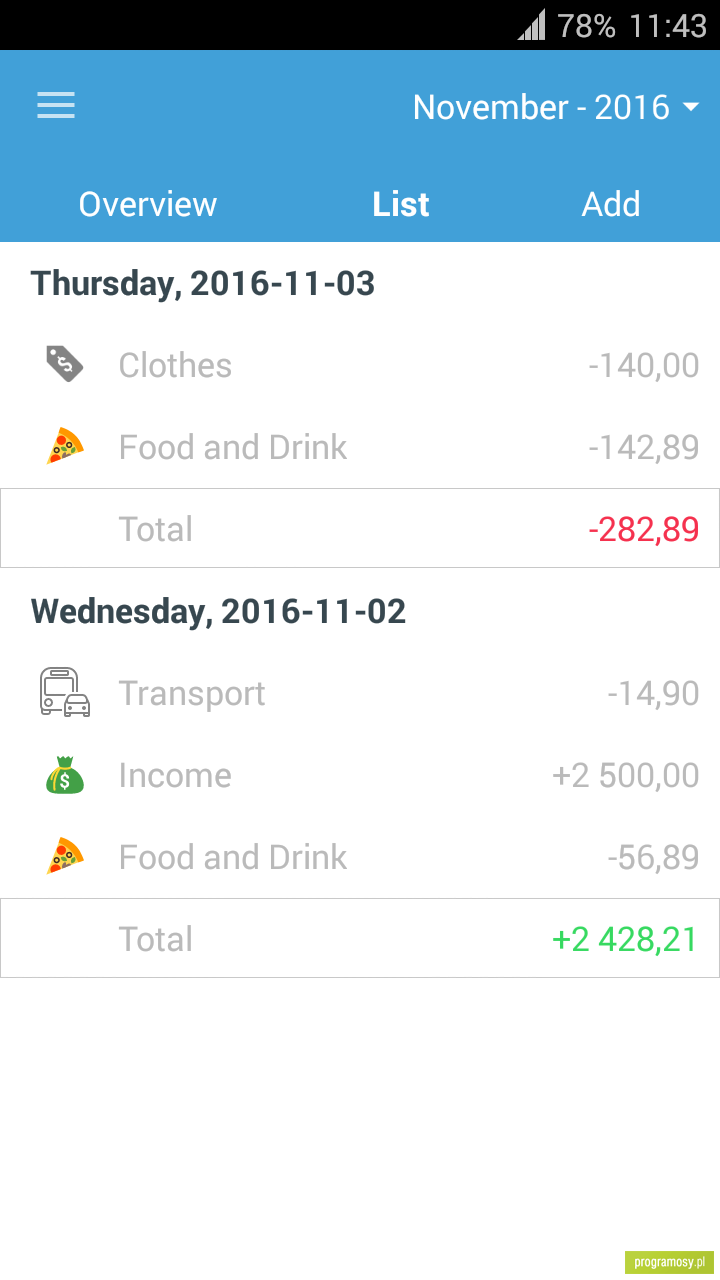
Task: Open the November - 2016 month dropdown
Action: 556,107
